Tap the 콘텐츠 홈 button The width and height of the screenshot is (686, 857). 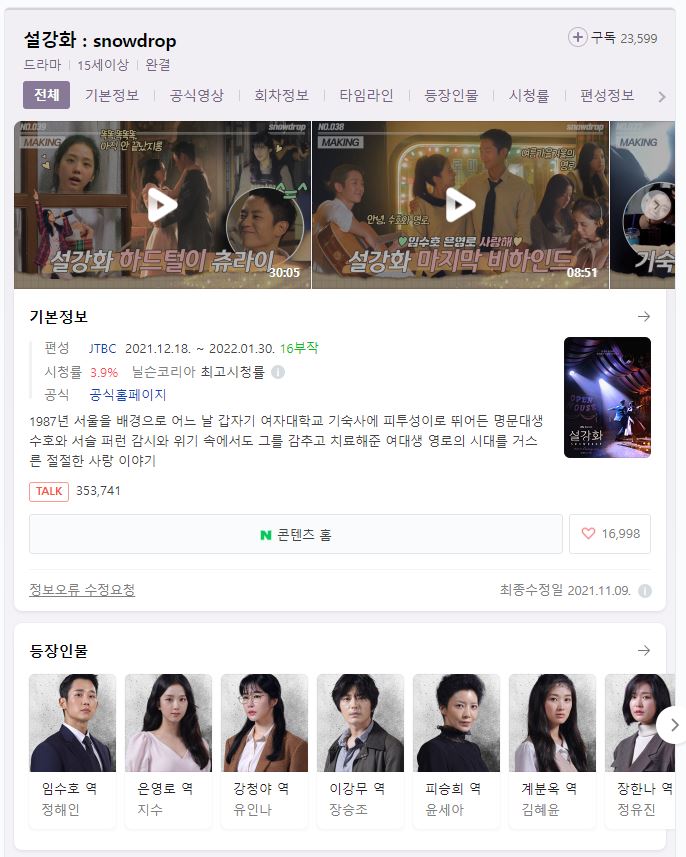(296, 534)
